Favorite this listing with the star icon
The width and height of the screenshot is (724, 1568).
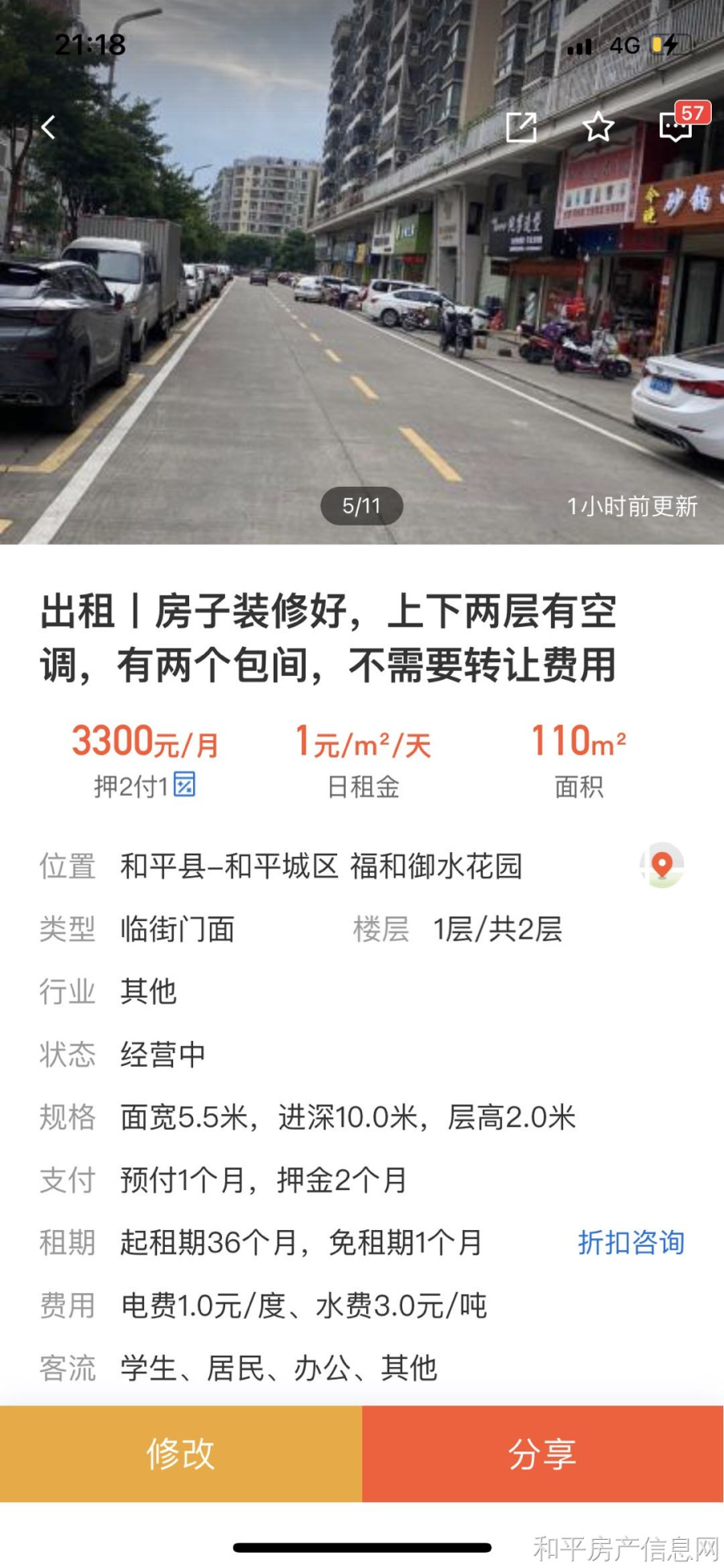coord(599,127)
